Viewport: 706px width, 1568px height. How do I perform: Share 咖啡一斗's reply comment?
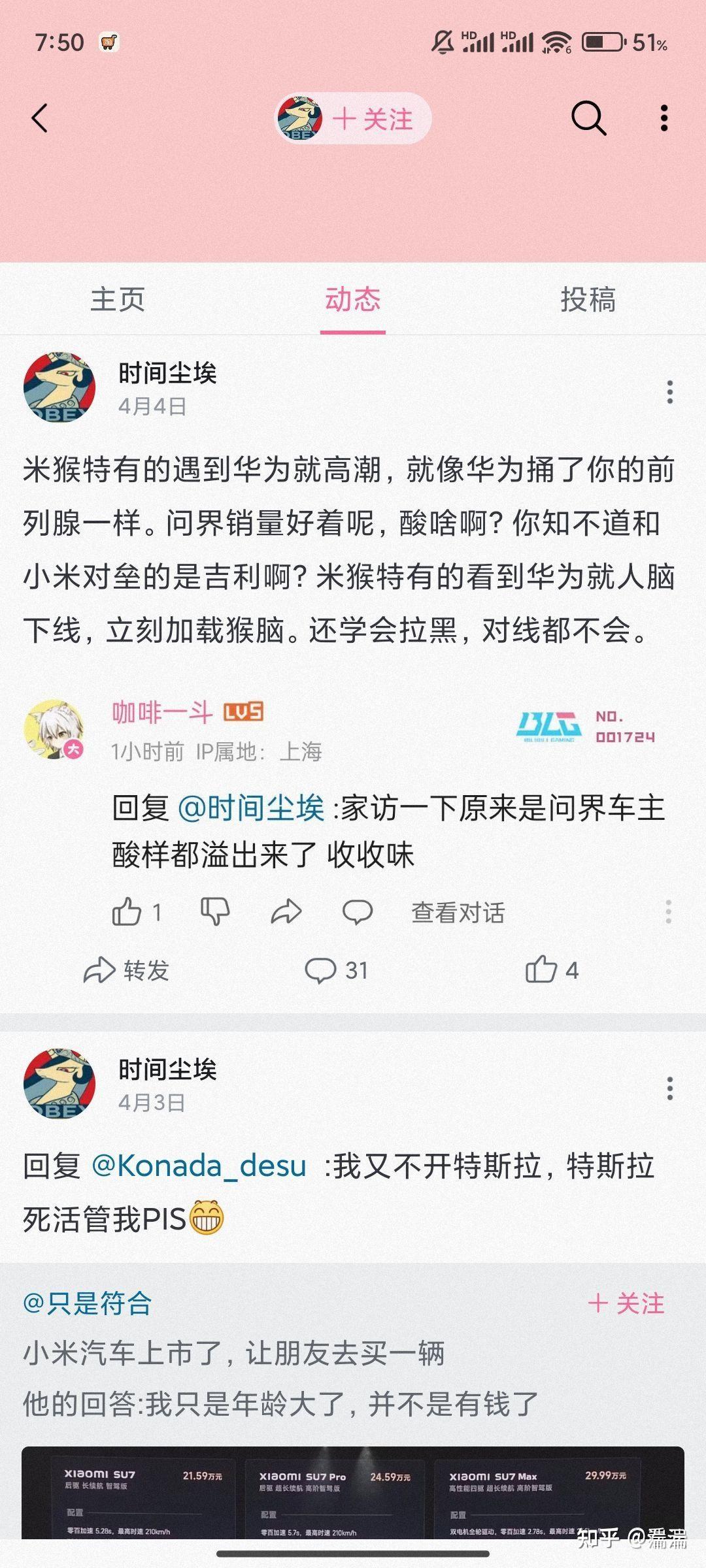[286, 911]
